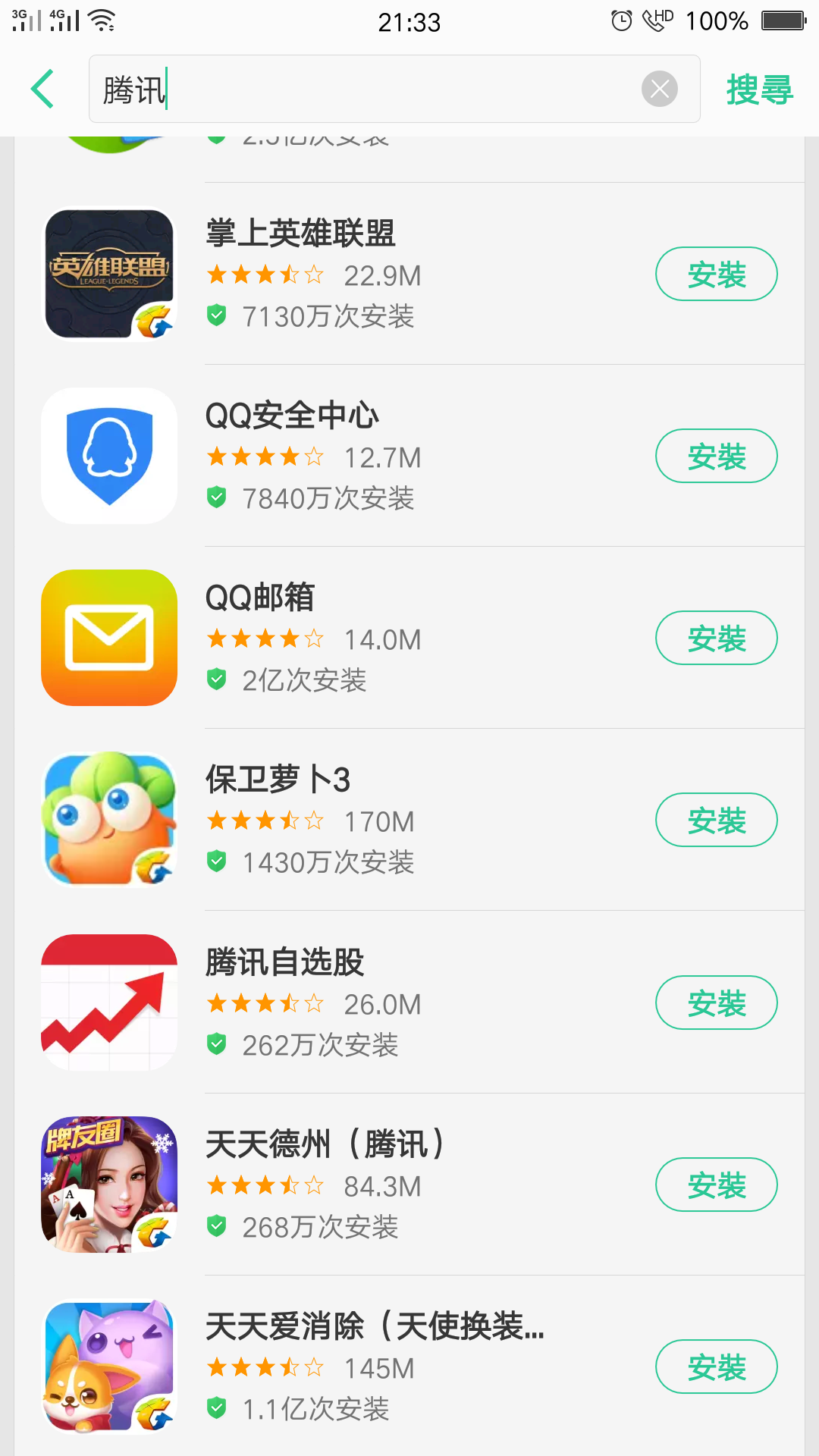Install 天天德州（腾讯）

coord(716,1185)
